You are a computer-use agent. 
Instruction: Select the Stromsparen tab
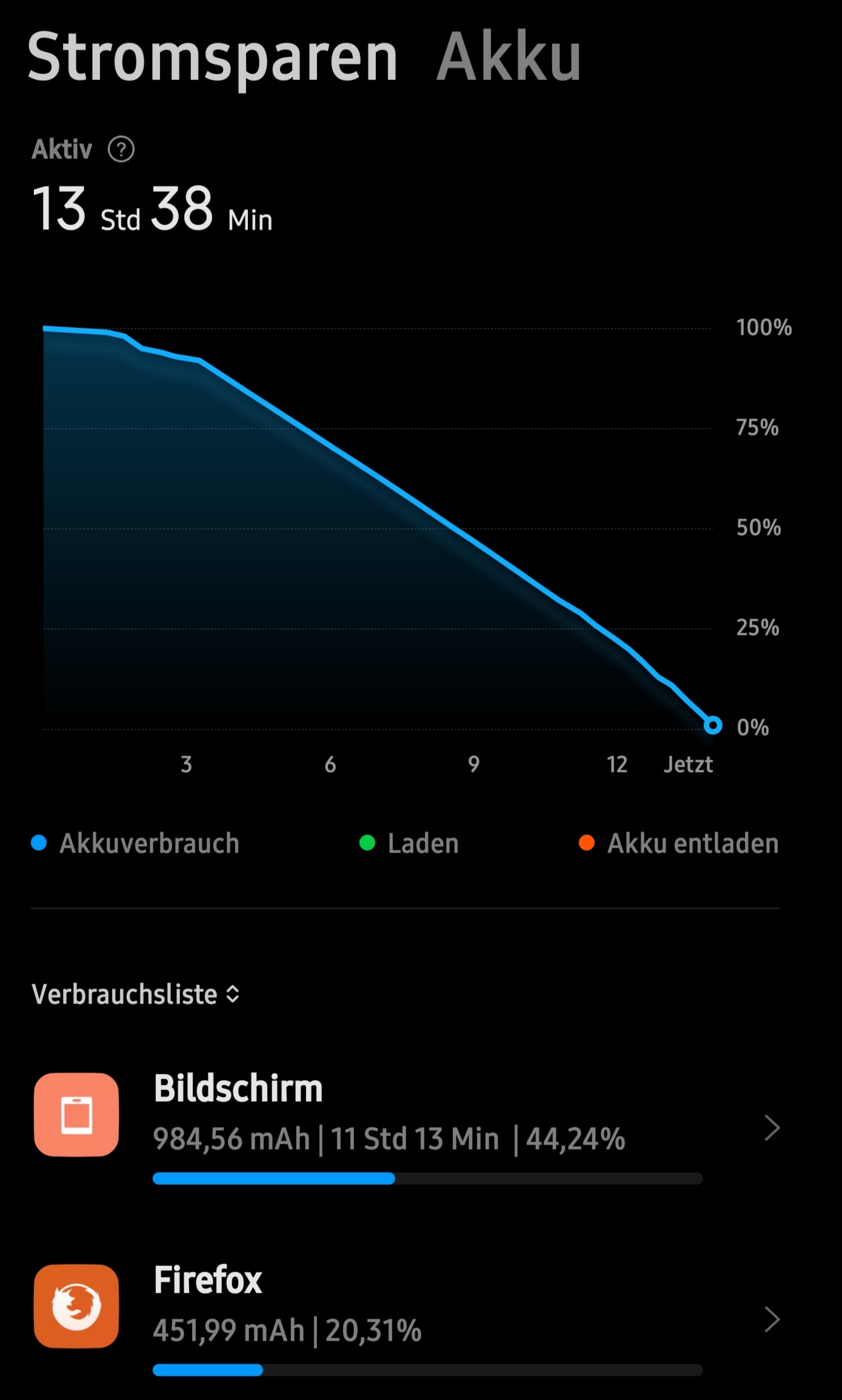[212, 58]
